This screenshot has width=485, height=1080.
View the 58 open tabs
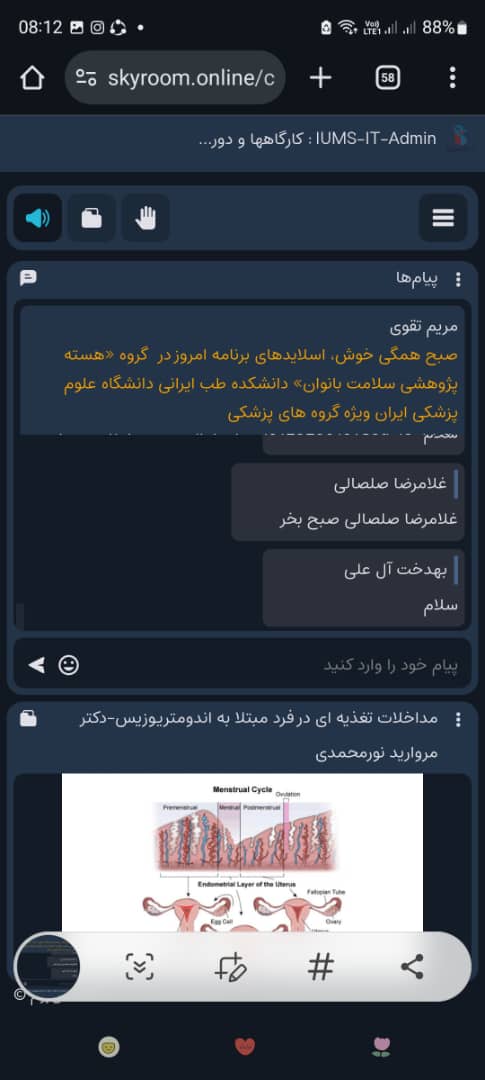point(388,78)
